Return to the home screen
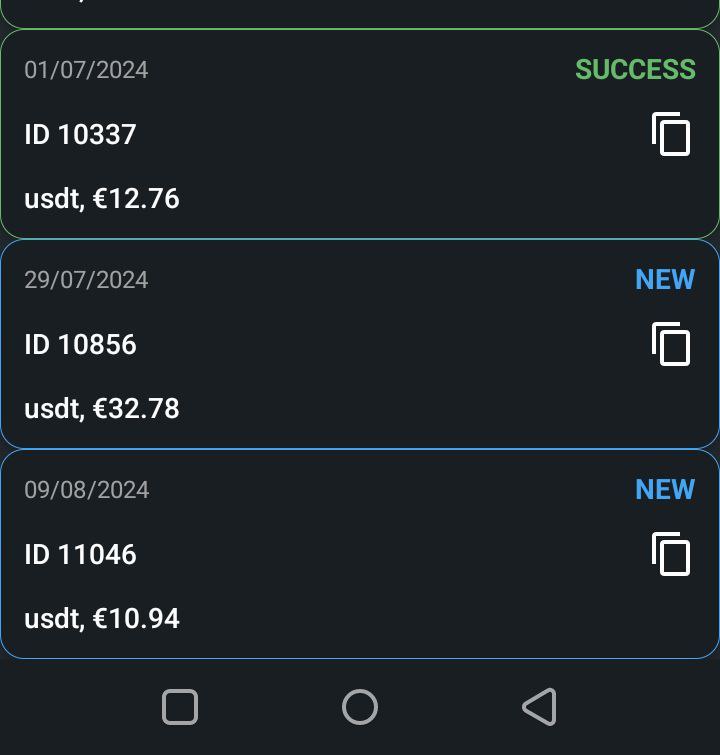Viewport: 720px width, 755px height. tap(360, 707)
